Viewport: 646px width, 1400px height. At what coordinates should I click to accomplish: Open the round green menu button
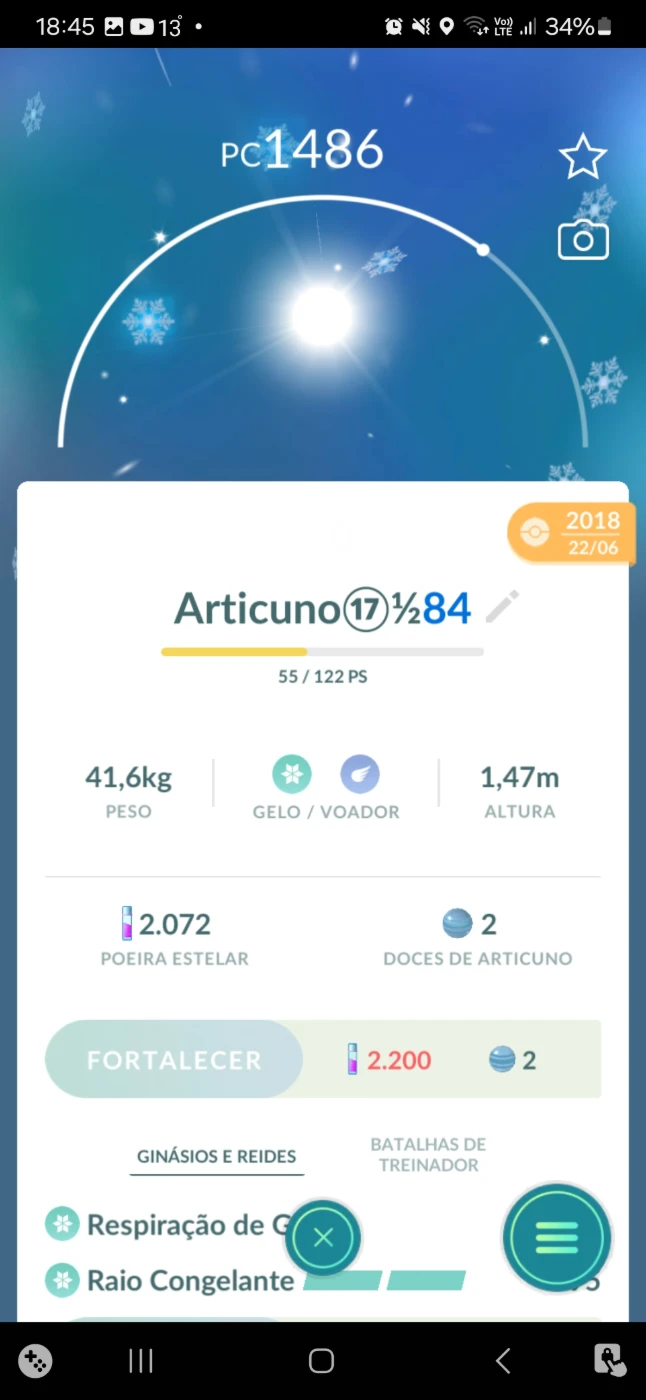click(x=556, y=1238)
